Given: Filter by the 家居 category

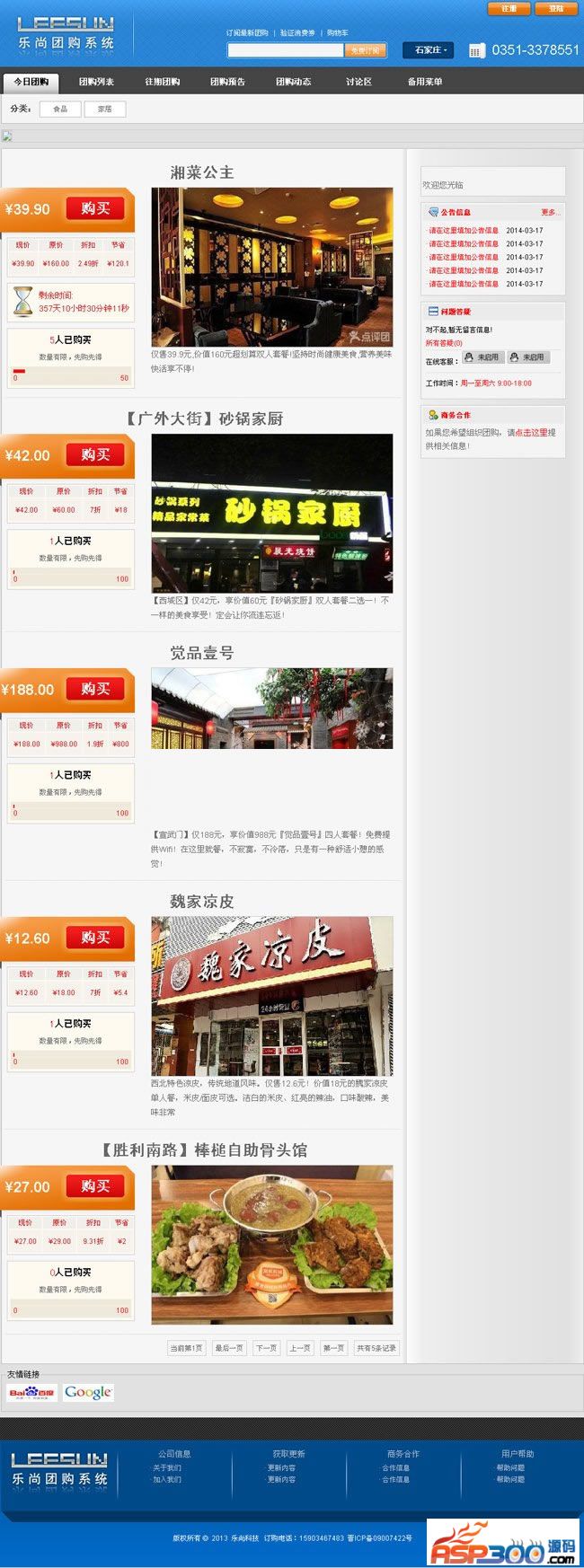Looking at the screenshot, I should click(x=104, y=109).
